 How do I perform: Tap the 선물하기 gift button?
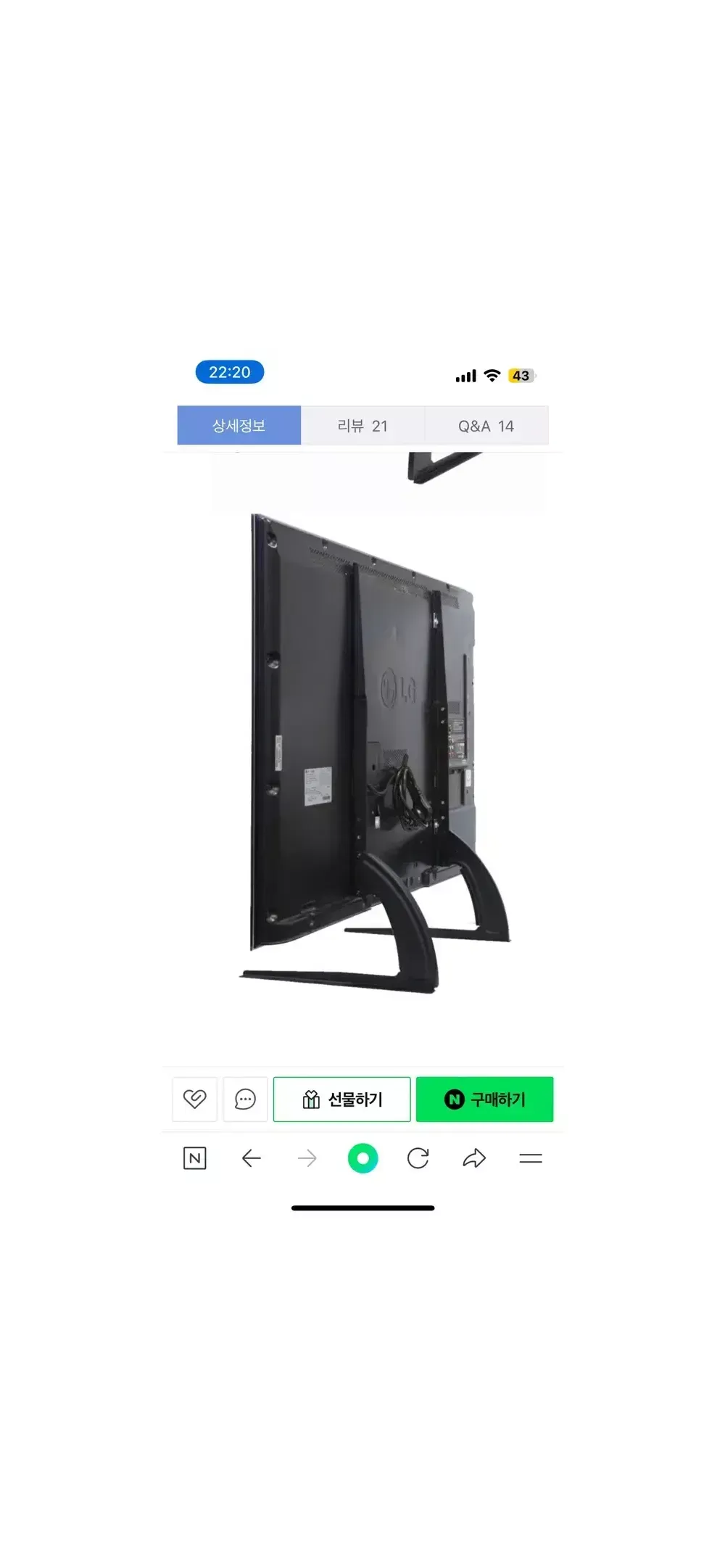341,1099
